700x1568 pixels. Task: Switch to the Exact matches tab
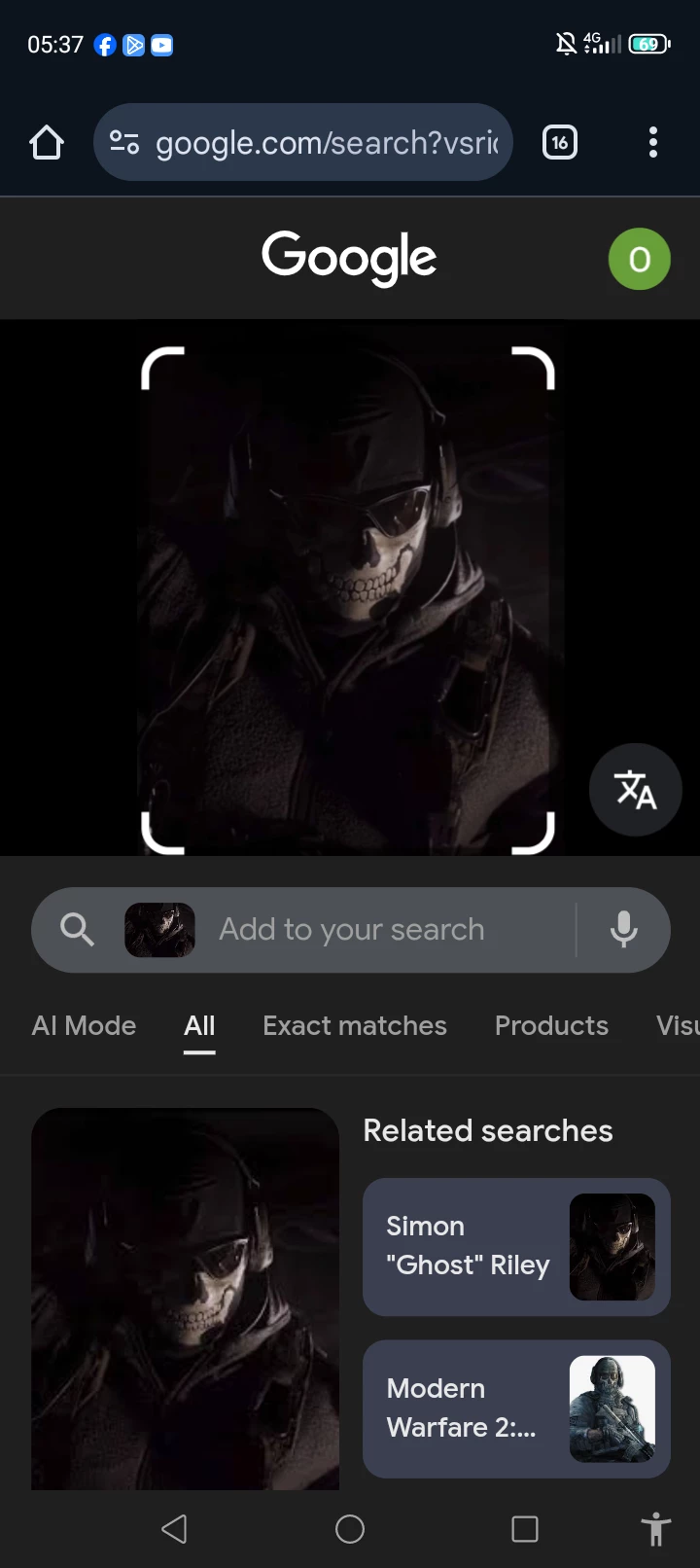(355, 1025)
